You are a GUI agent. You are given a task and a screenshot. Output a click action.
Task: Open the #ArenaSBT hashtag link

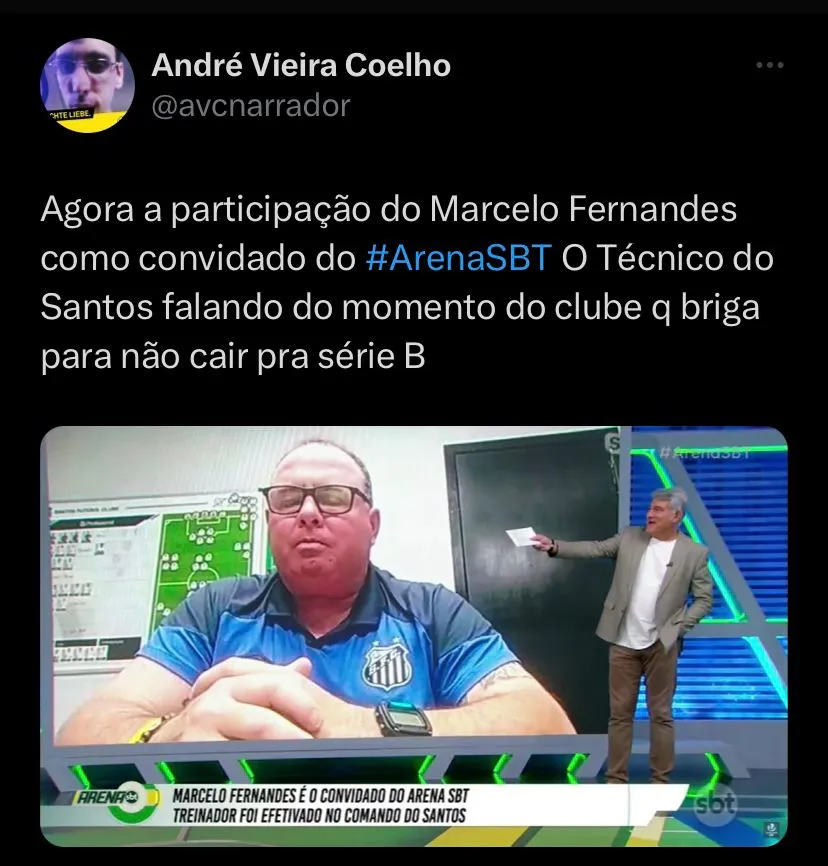(x=459, y=258)
